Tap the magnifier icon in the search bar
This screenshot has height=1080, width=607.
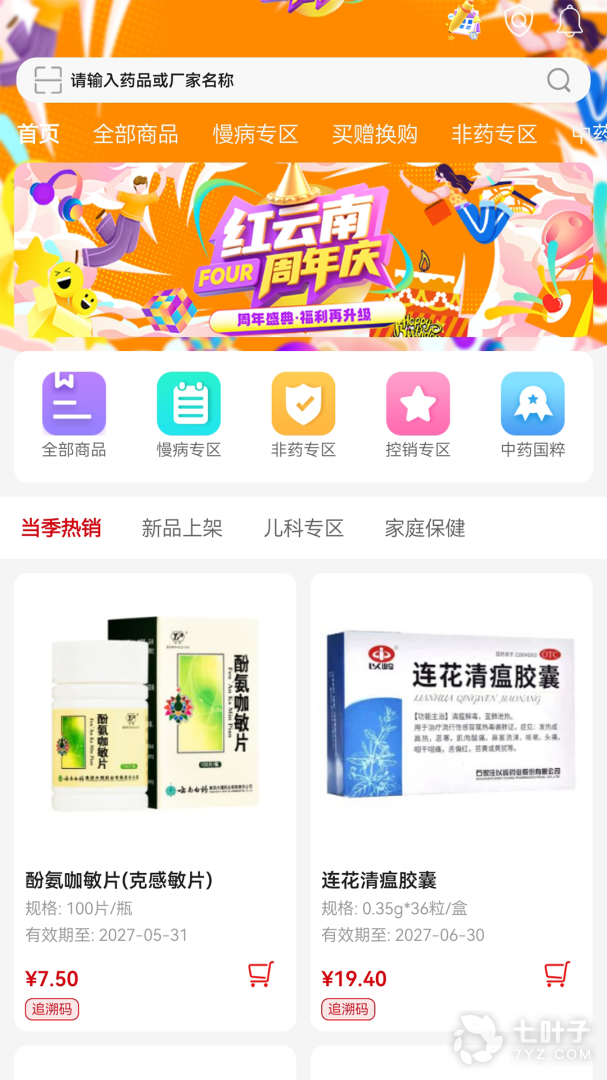click(559, 80)
